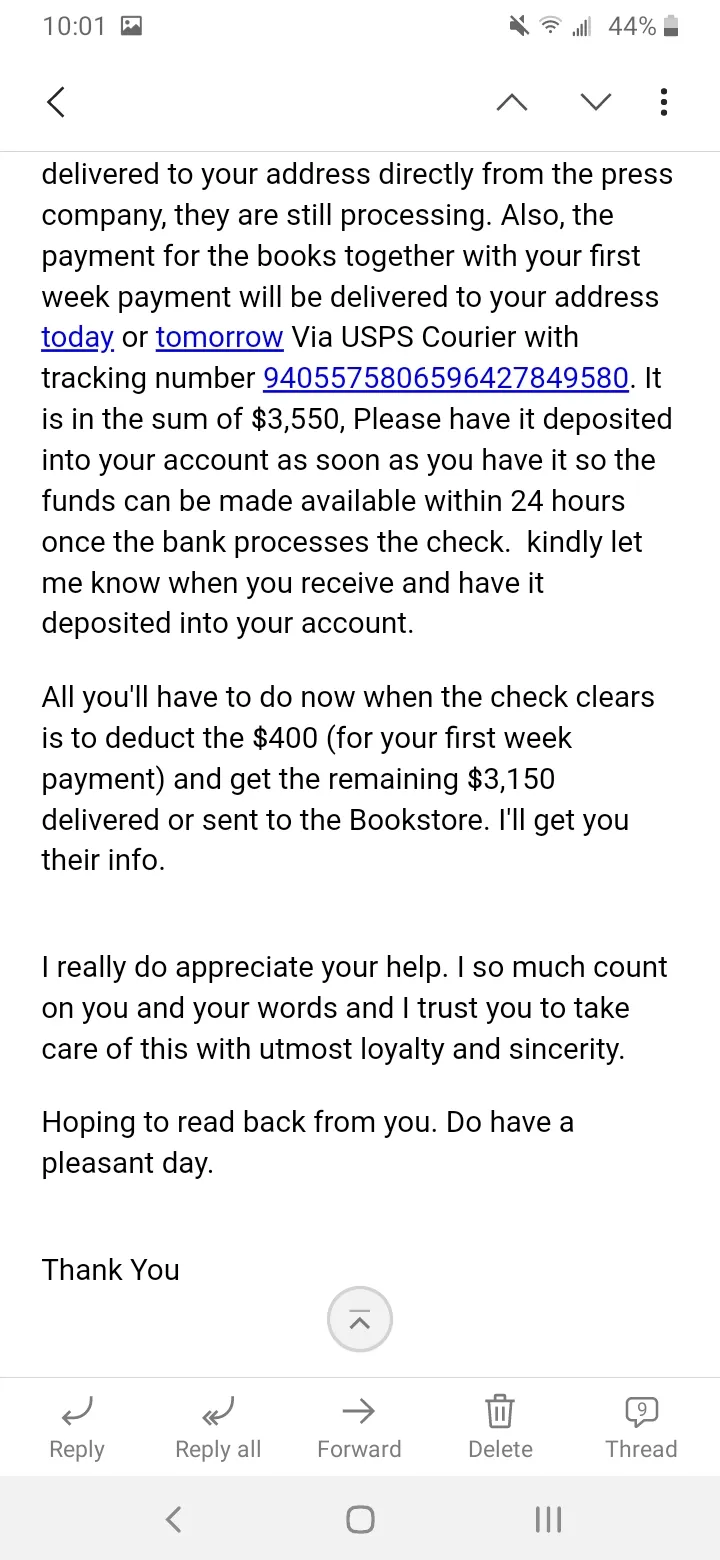720x1560 pixels.
Task: Open the USPS tracking number link
Action: point(446,379)
